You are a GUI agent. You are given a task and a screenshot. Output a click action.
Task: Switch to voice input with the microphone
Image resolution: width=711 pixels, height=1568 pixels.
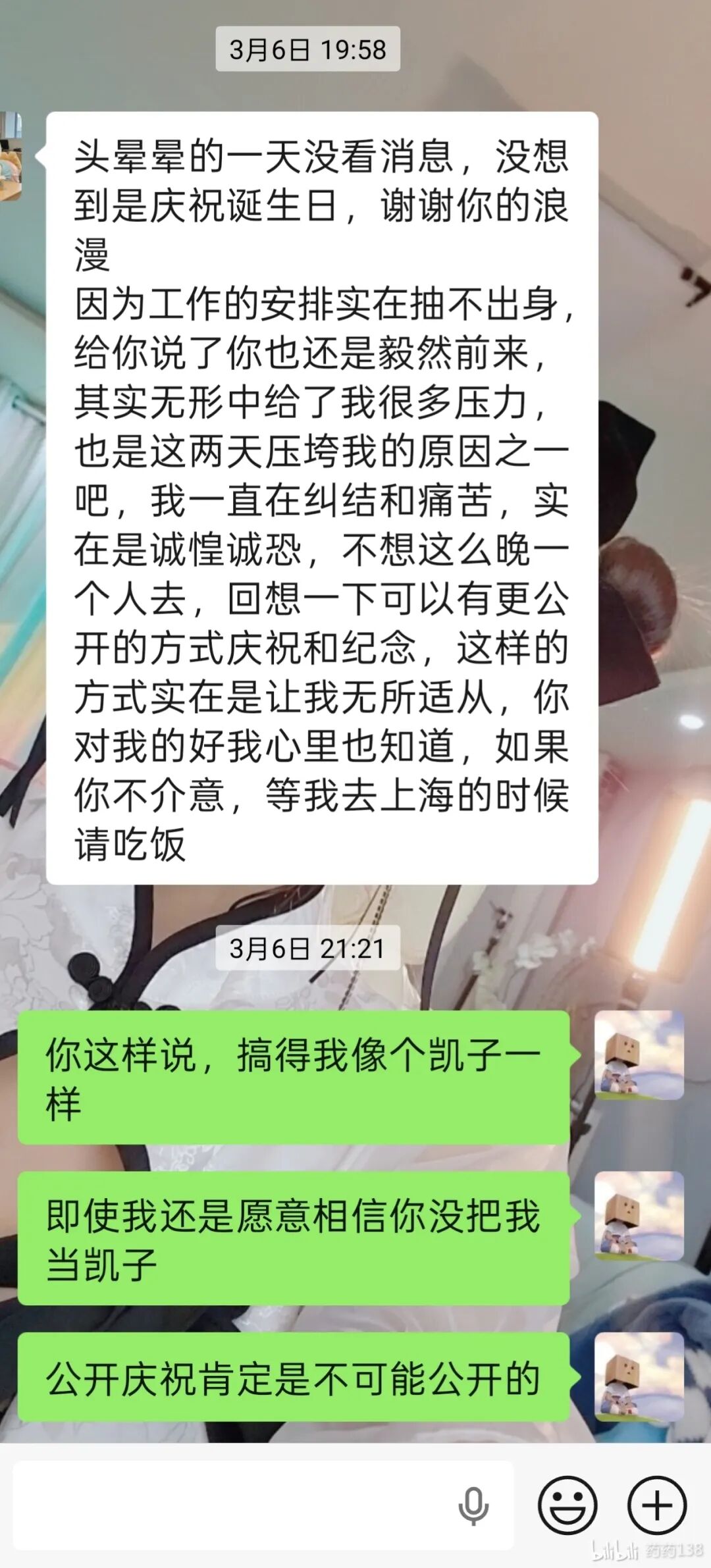tap(473, 1505)
